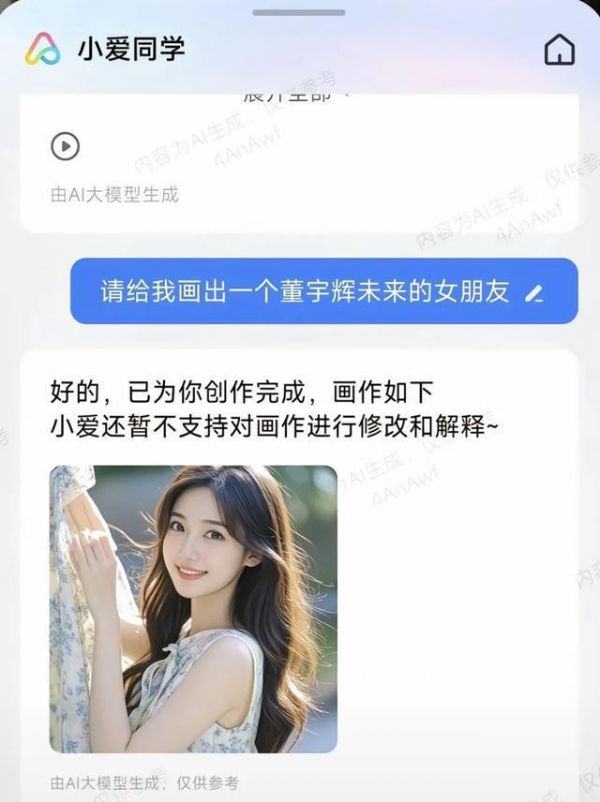The width and height of the screenshot is (600, 802).
Task: Go to the Xiao Ai home screen
Action: tap(559, 49)
